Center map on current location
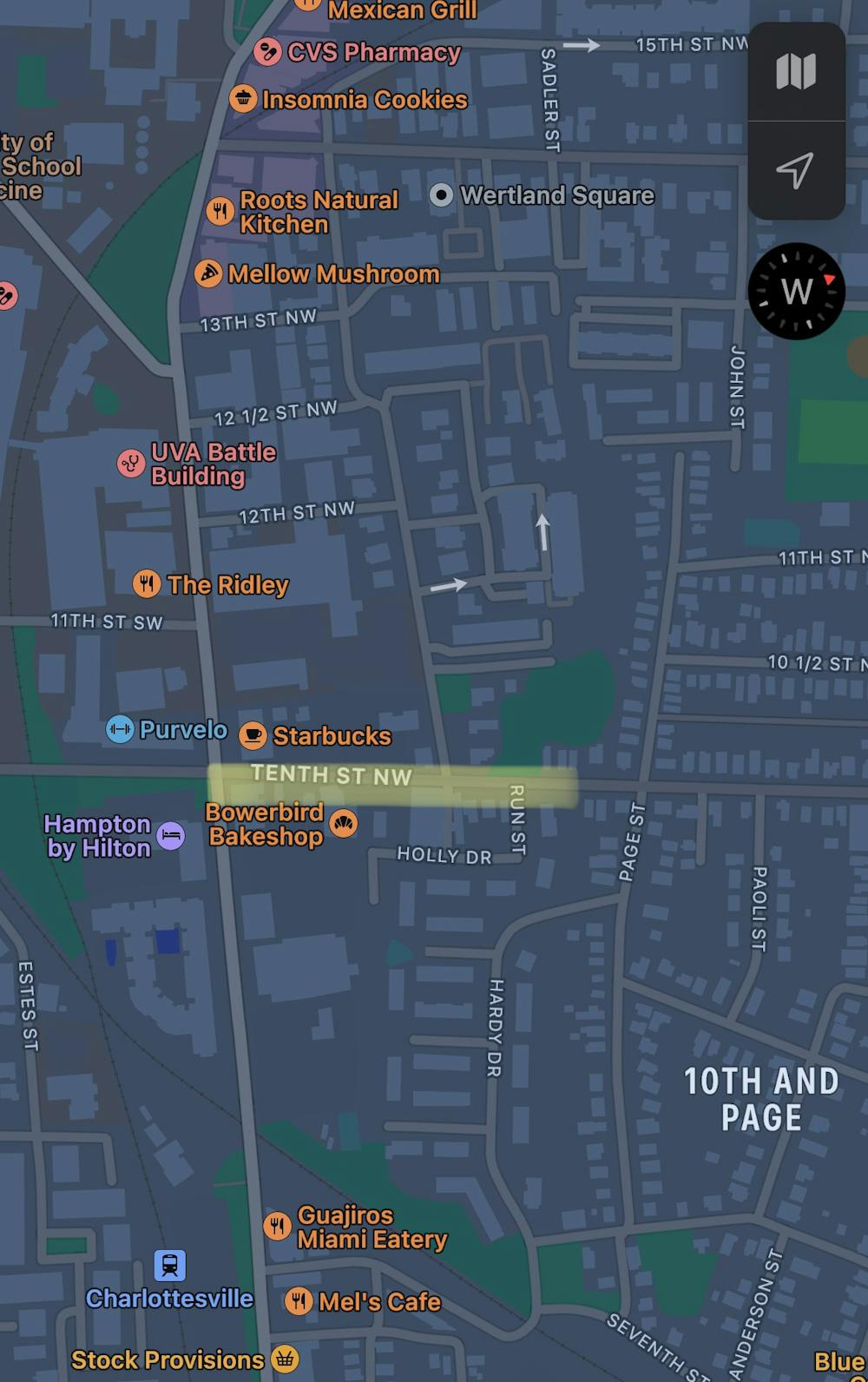Viewport: 868px width, 1382px height. click(x=796, y=170)
